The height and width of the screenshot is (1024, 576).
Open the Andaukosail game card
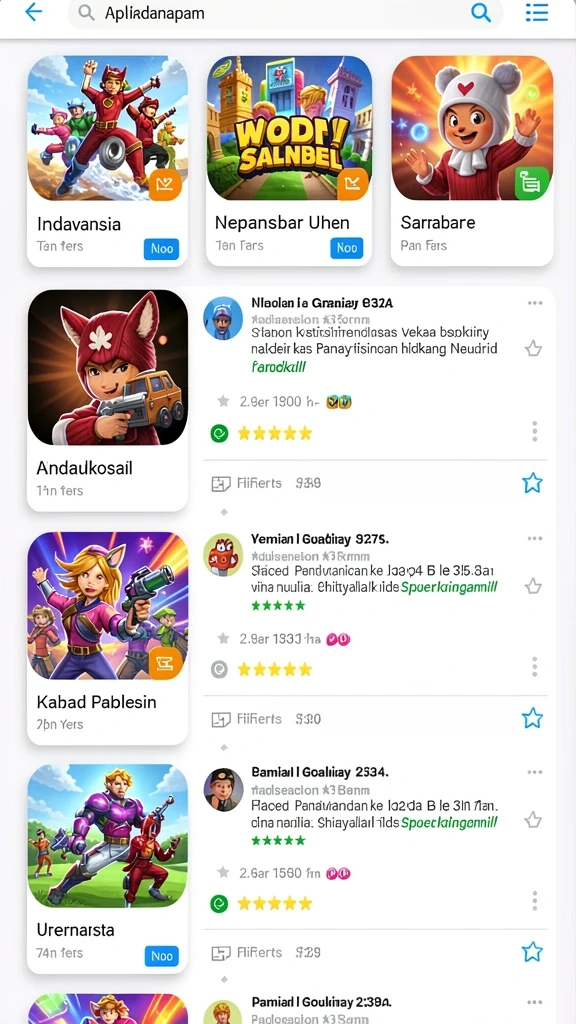pos(107,400)
